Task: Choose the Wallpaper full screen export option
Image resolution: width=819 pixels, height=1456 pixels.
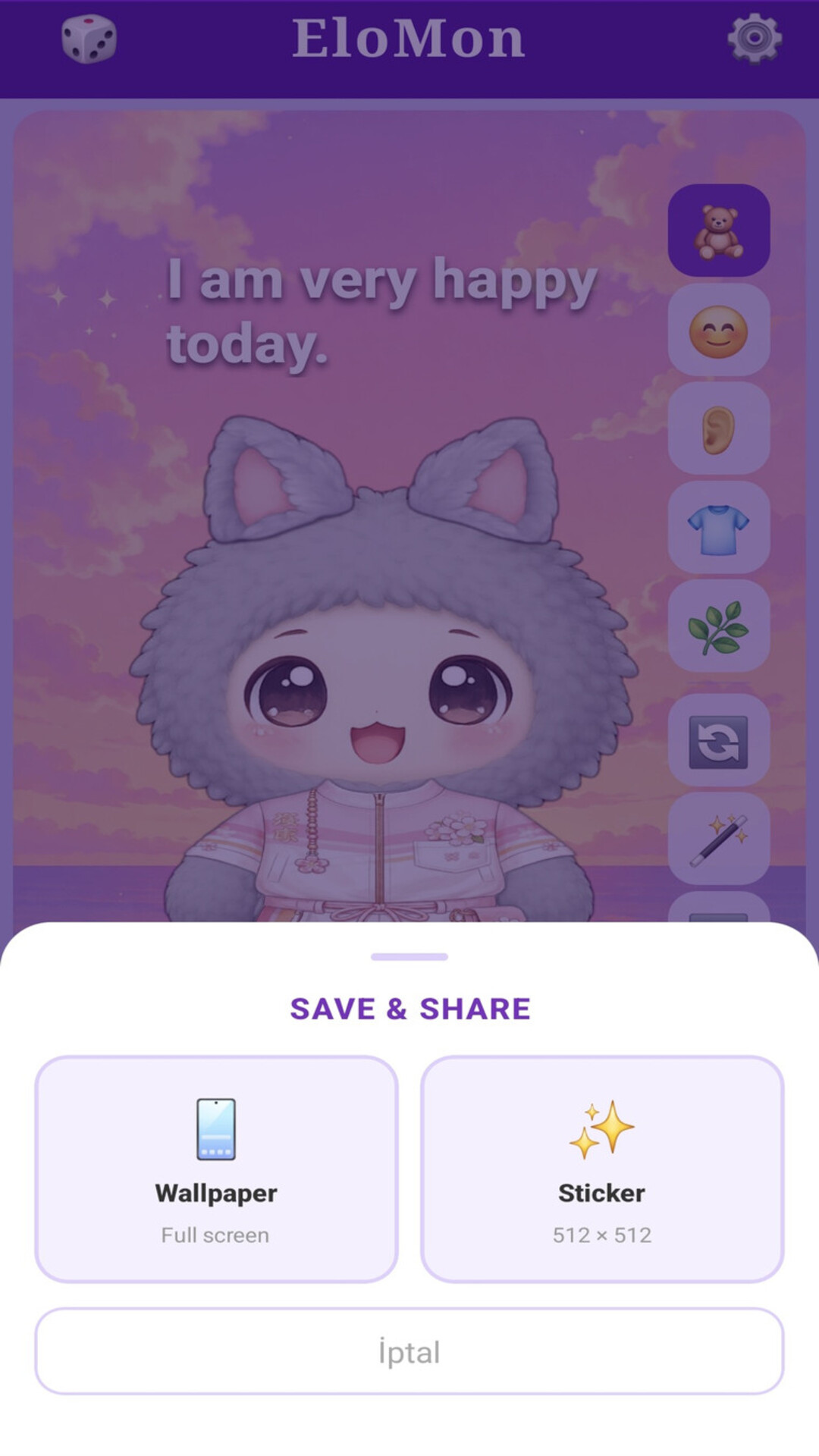Action: pyautogui.click(x=215, y=1168)
